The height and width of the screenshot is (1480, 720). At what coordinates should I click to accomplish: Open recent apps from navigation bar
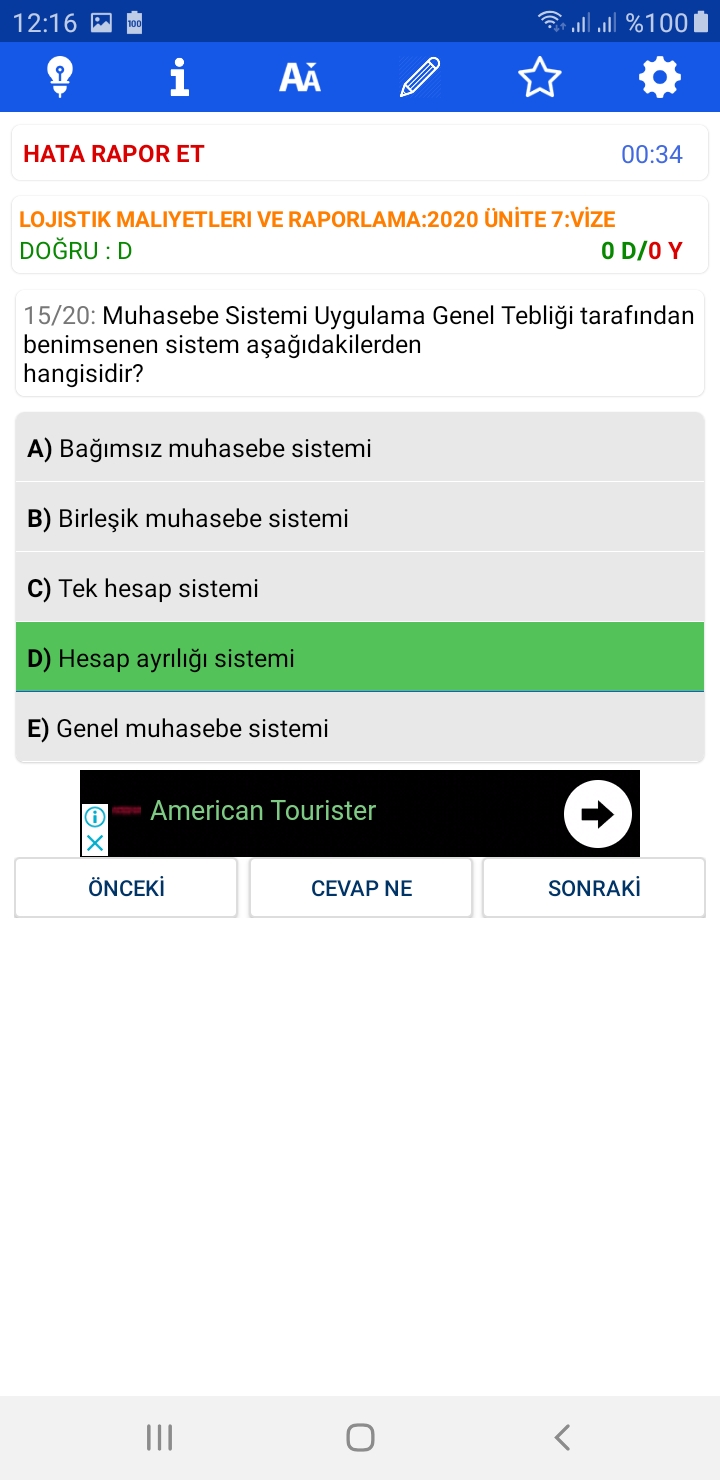pyautogui.click(x=159, y=1437)
